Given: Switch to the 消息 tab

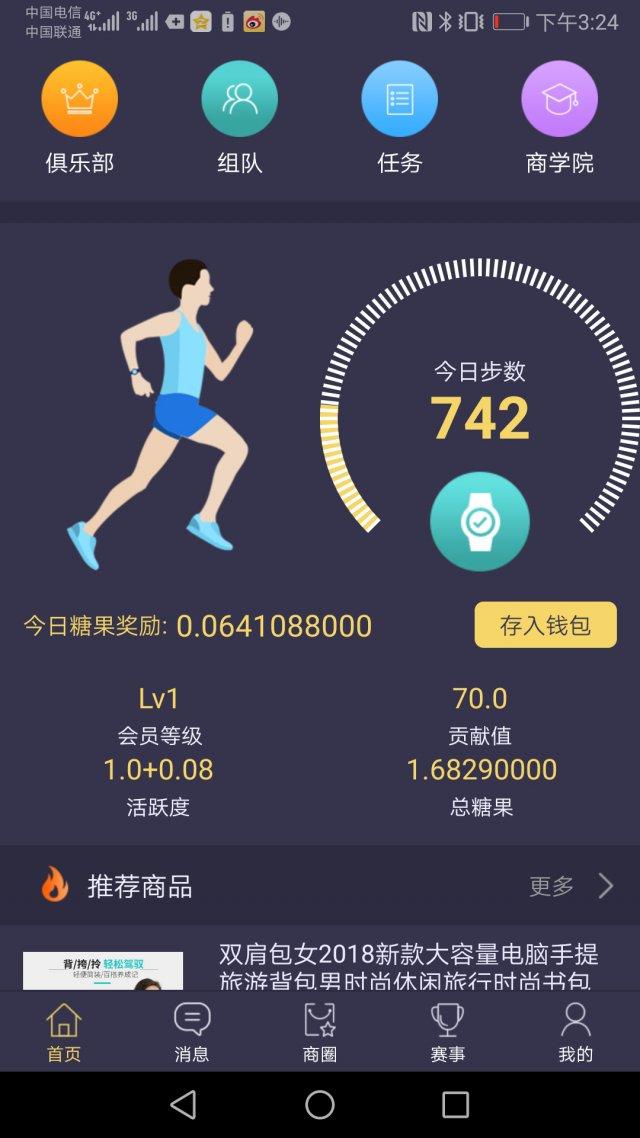Looking at the screenshot, I should tap(192, 1033).
